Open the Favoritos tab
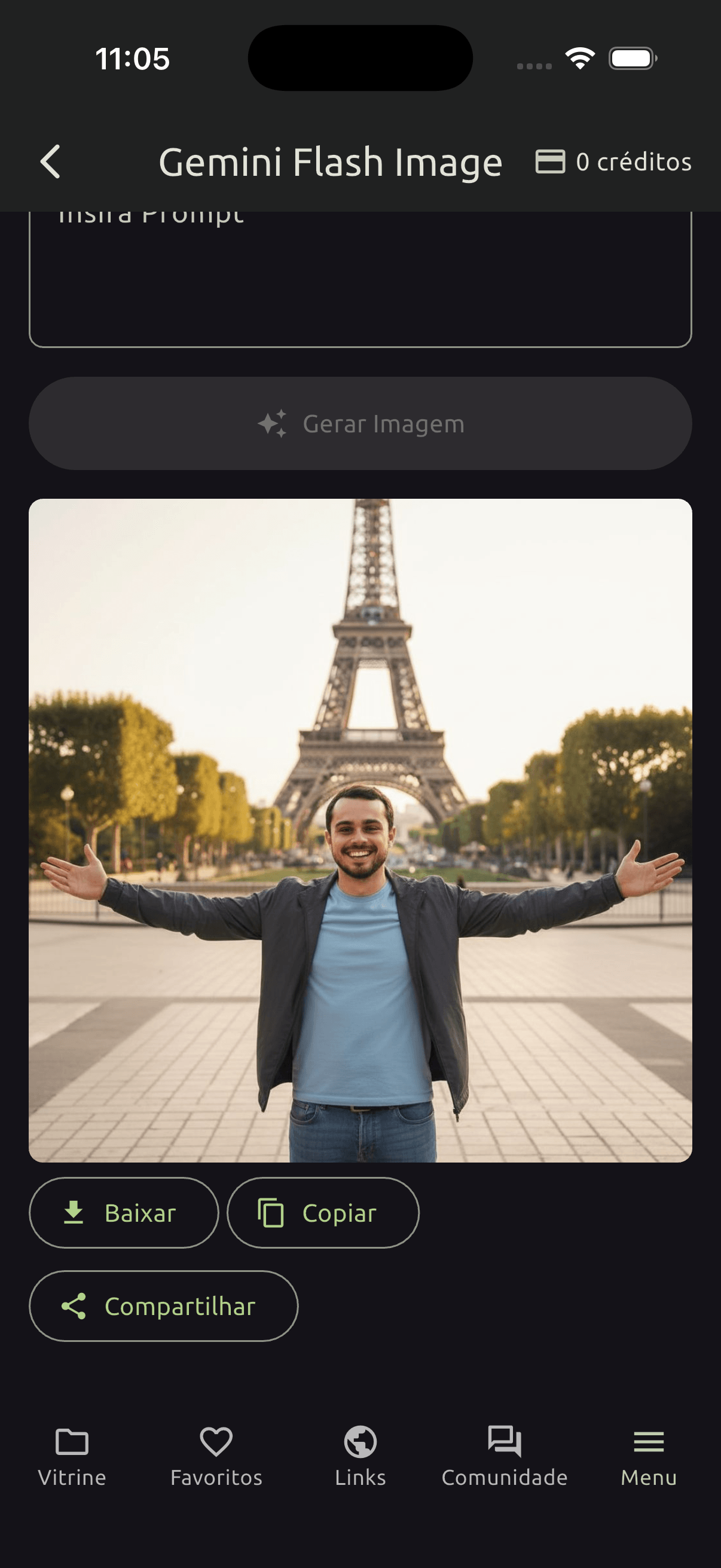721x1568 pixels. [x=216, y=1457]
